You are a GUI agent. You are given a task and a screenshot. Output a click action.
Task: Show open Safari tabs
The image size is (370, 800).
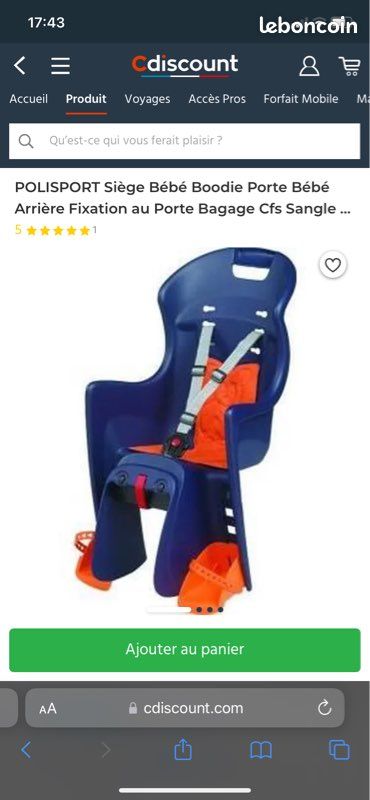click(339, 749)
